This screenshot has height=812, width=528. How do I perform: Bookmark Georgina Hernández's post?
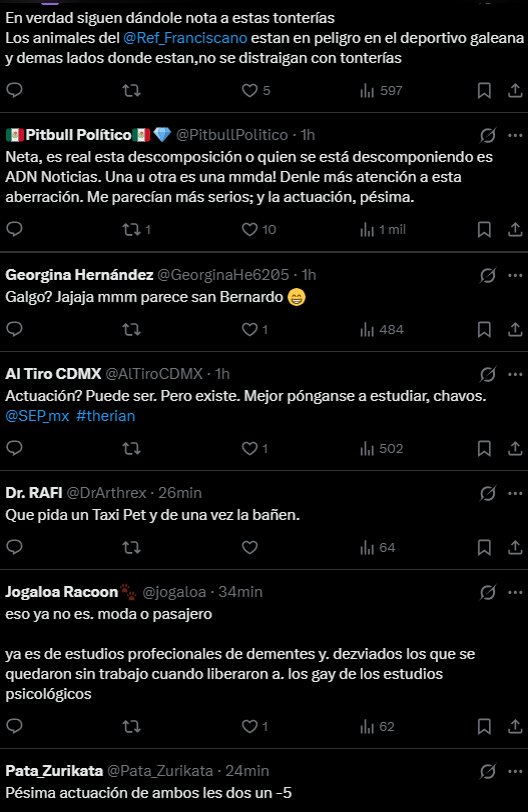(484, 329)
